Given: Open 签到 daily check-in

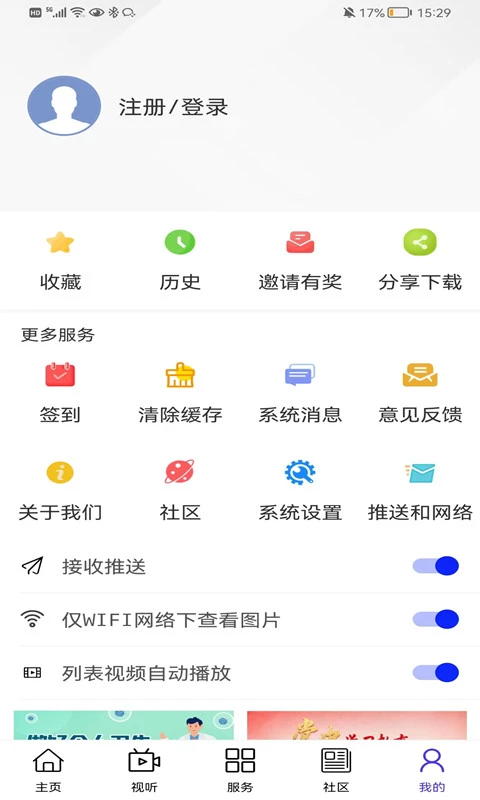Looking at the screenshot, I should (60, 393).
